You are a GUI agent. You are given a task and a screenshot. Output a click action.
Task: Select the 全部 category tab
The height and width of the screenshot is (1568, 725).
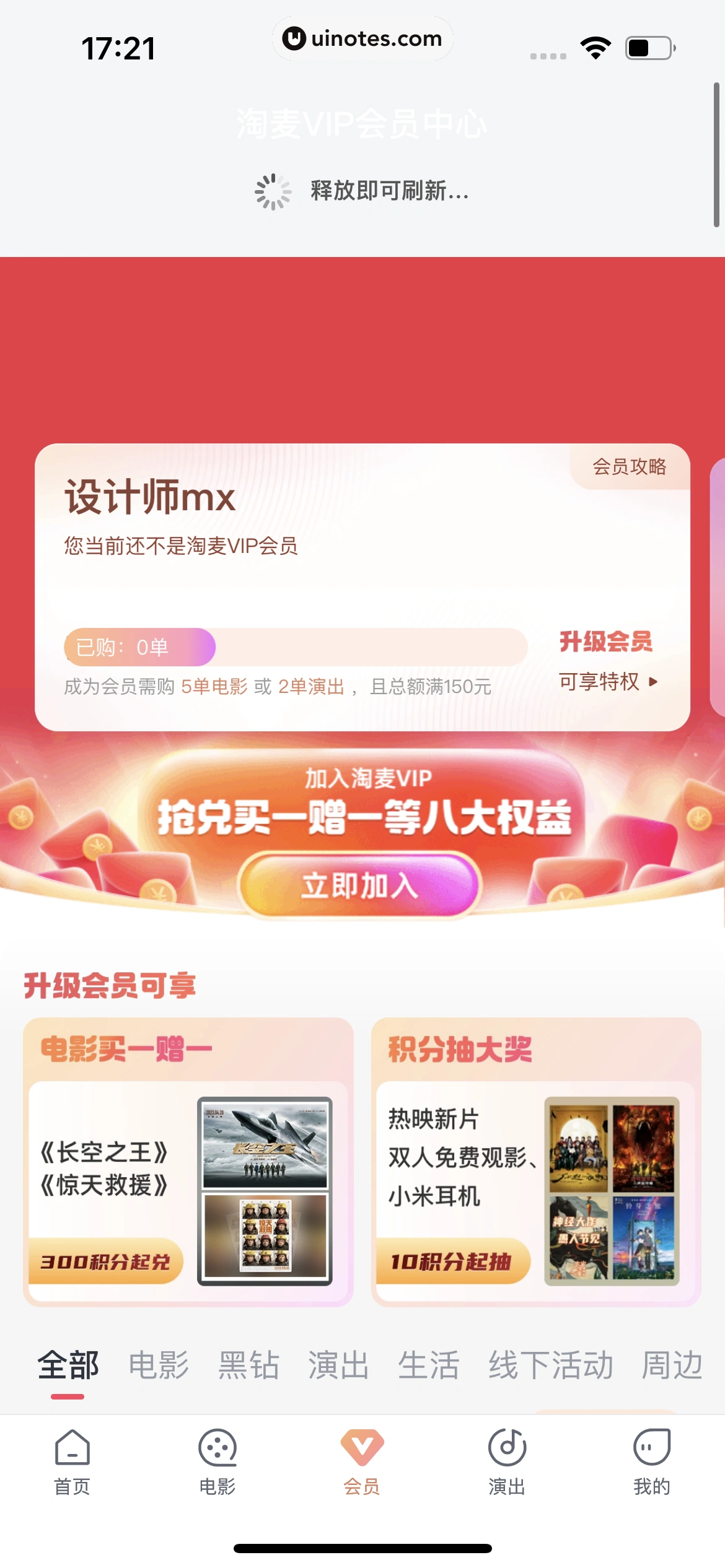click(68, 1365)
